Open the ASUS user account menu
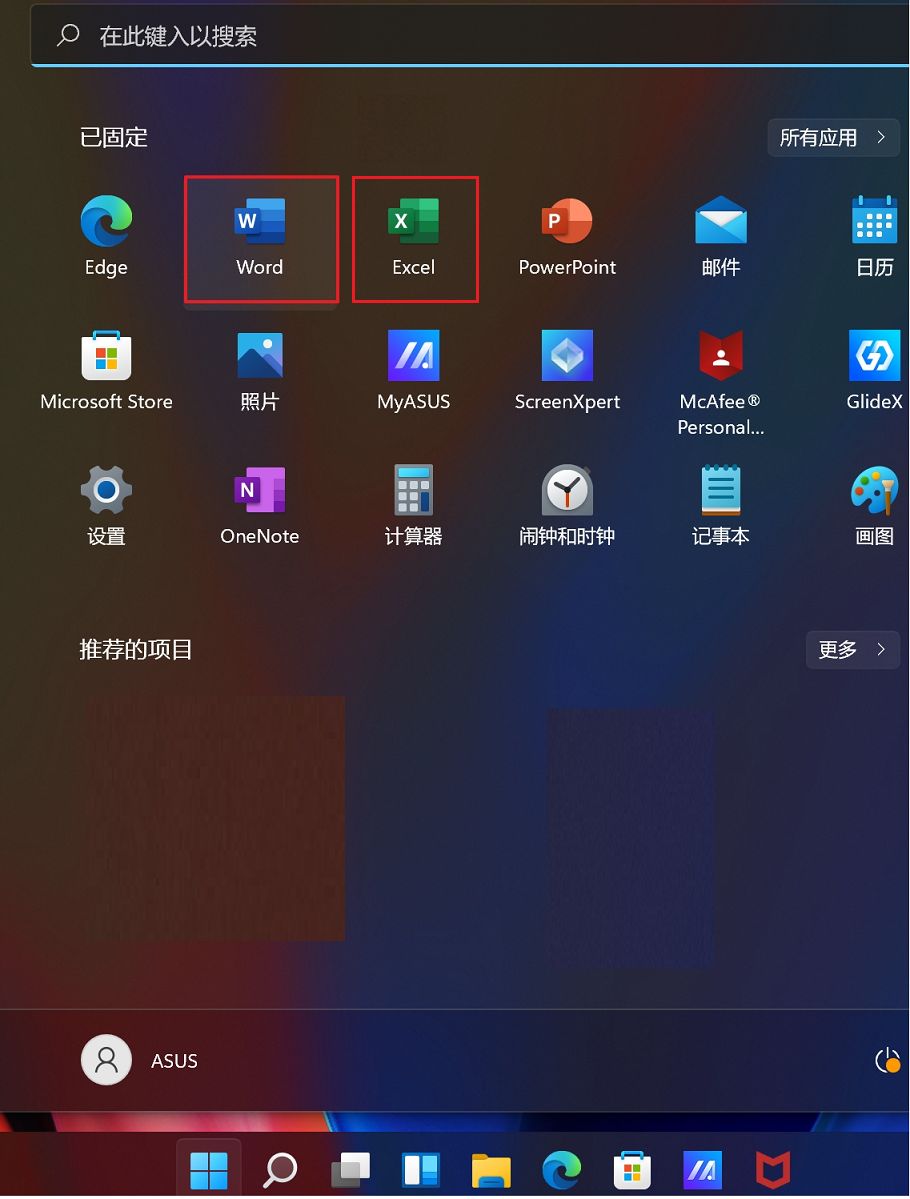The width and height of the screenshot is (910, 1199). (140, 1060)
